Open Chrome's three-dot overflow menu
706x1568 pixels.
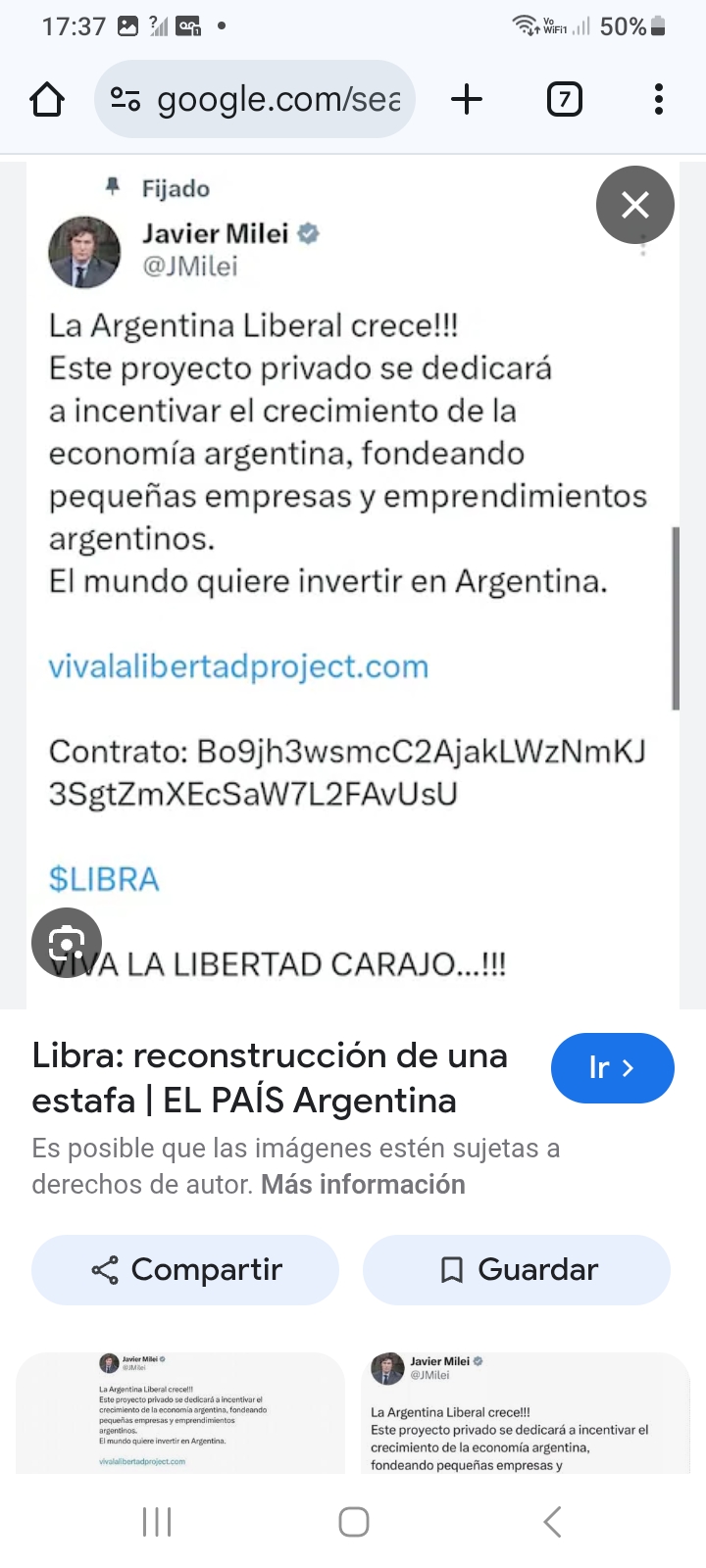[658, 98]
